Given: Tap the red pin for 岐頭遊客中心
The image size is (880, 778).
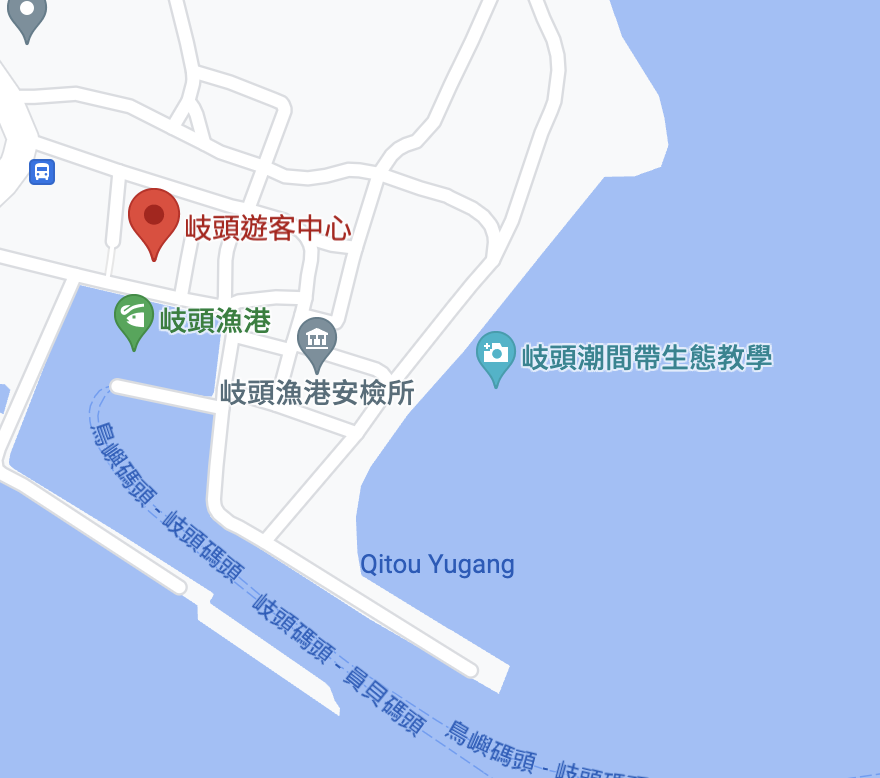Looking at the screenshot, I should [x=154, y=217].
